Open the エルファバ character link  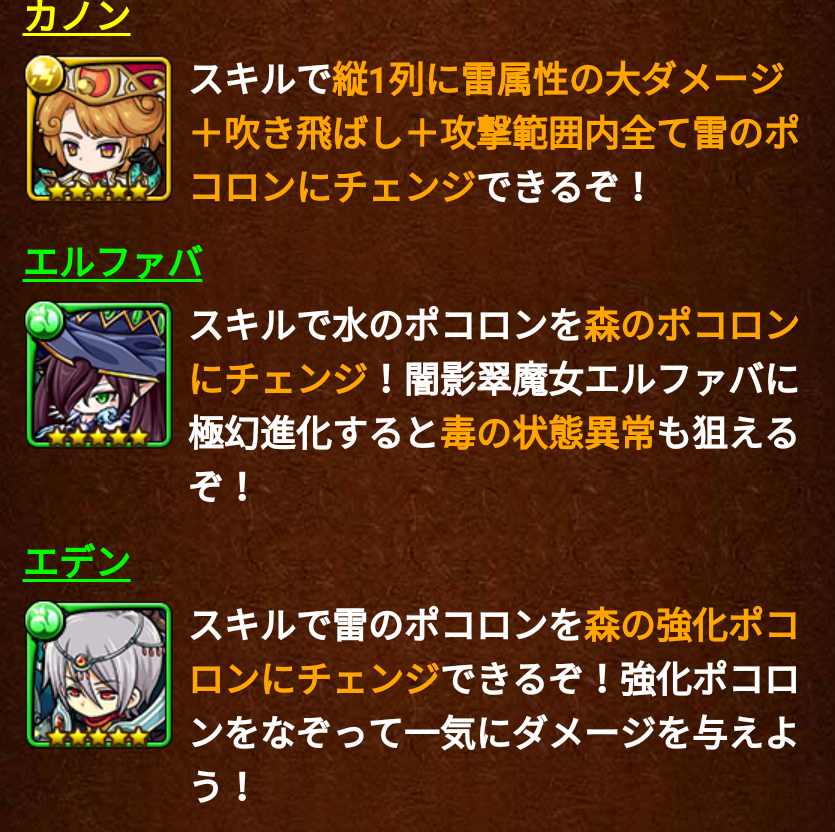(x=112, y=263)
